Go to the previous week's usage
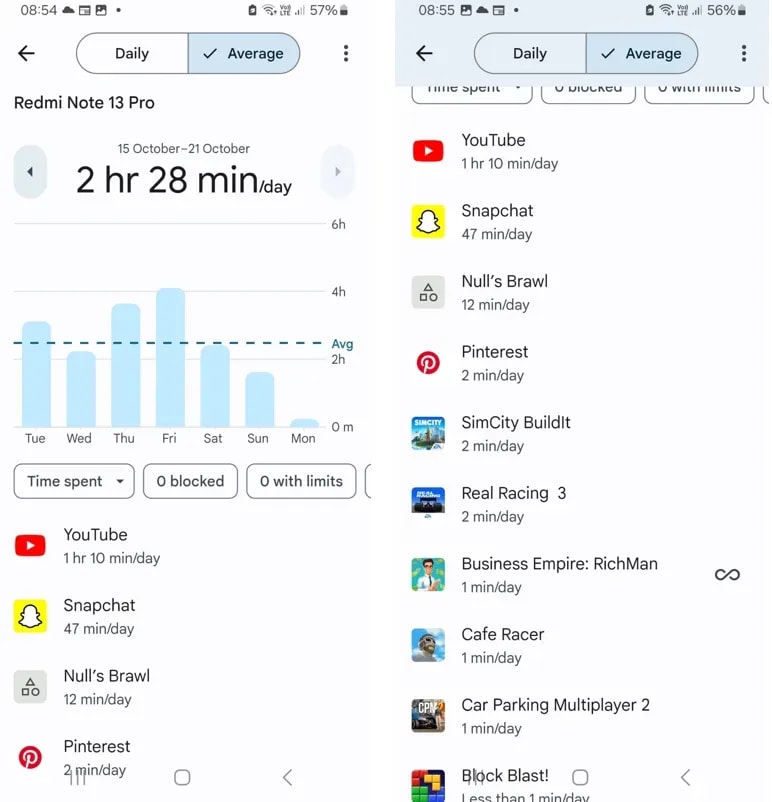This screenshot has height=802, width=772. point(30,172)
